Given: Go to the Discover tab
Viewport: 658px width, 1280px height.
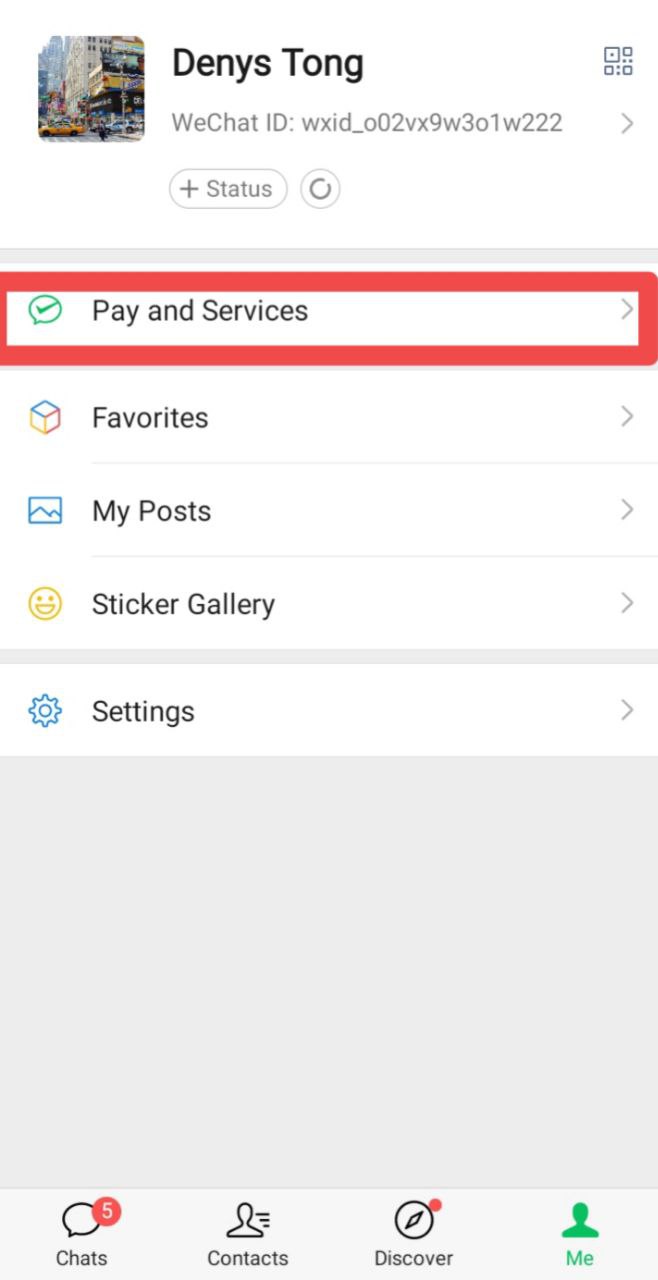Looking at the screenshot, I should (413, 1234).
